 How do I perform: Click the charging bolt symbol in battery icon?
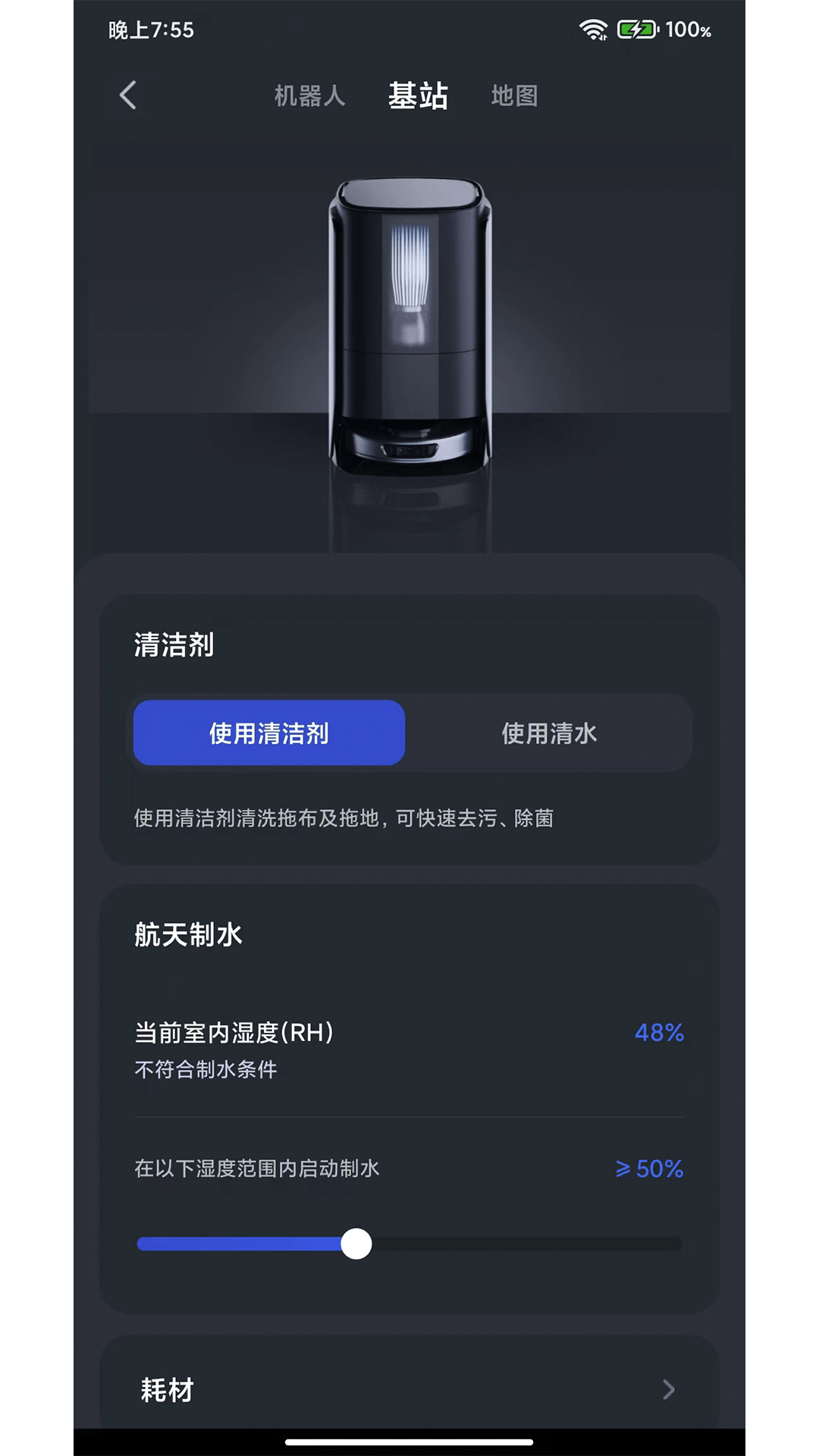pos(635,29)
